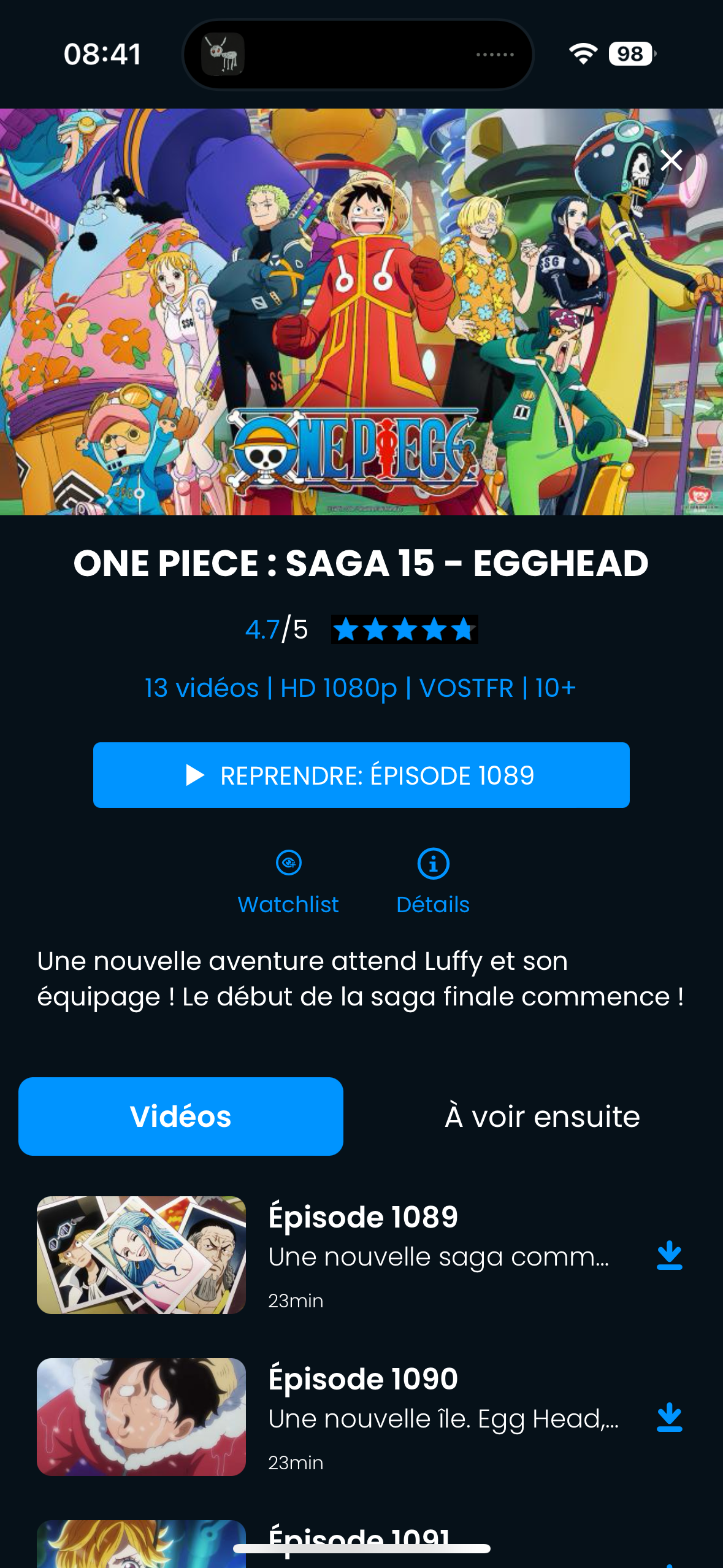This screenshot has height=1568, width=723.
Task: Open Épisode 1089 from the list
Action: pyautogui.click(x=141, y=1255)
